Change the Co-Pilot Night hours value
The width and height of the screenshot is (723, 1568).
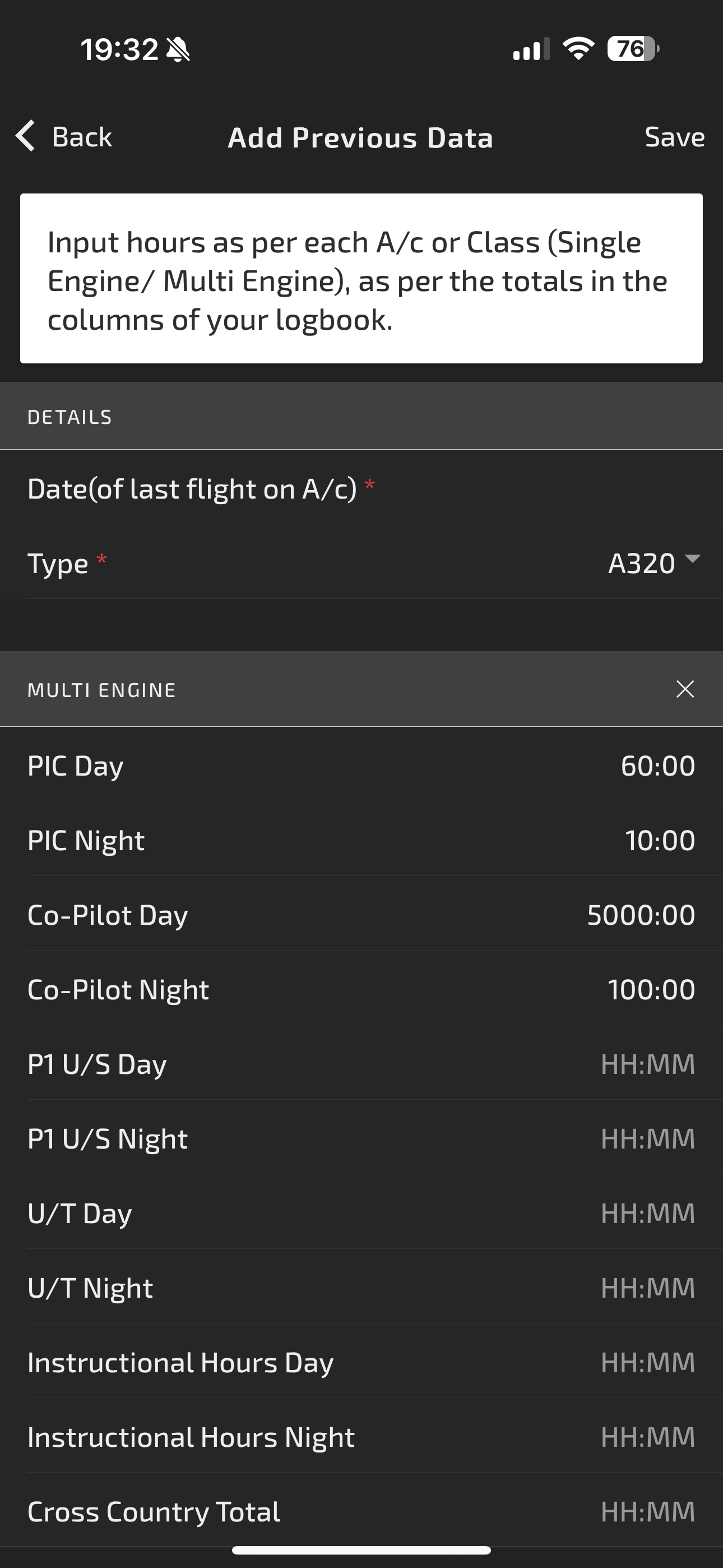(361, 989)
